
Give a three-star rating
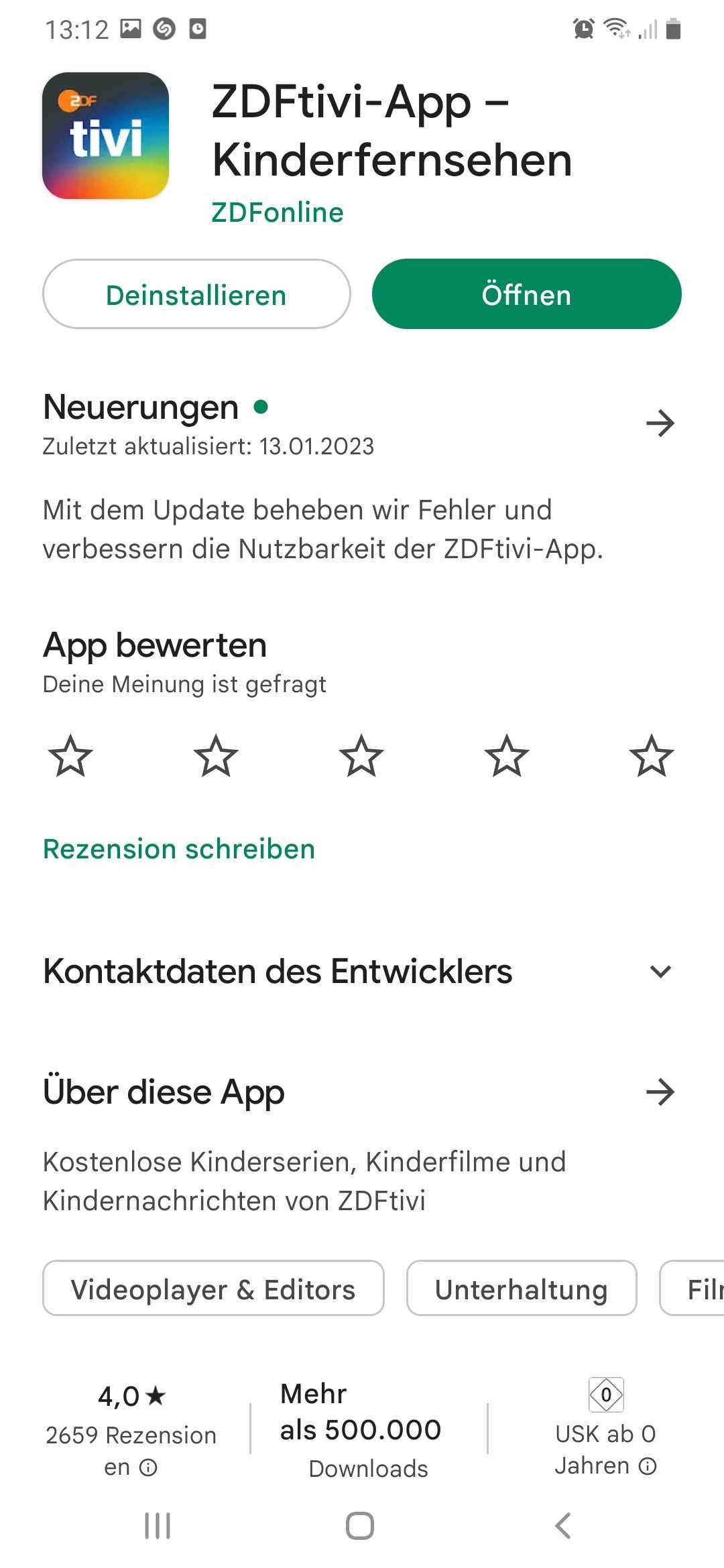point(361,756)
